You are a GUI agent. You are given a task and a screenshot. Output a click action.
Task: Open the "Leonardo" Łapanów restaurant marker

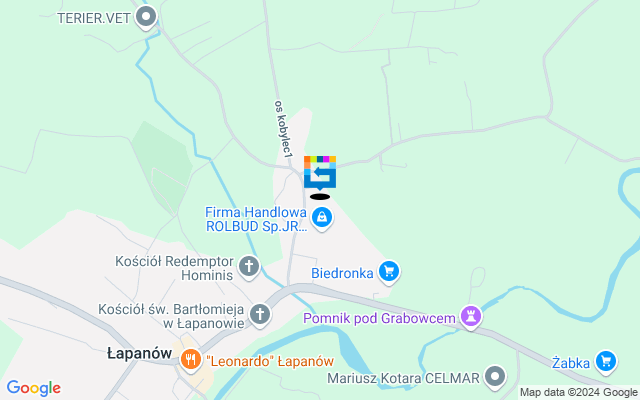(x=190, y=359)
